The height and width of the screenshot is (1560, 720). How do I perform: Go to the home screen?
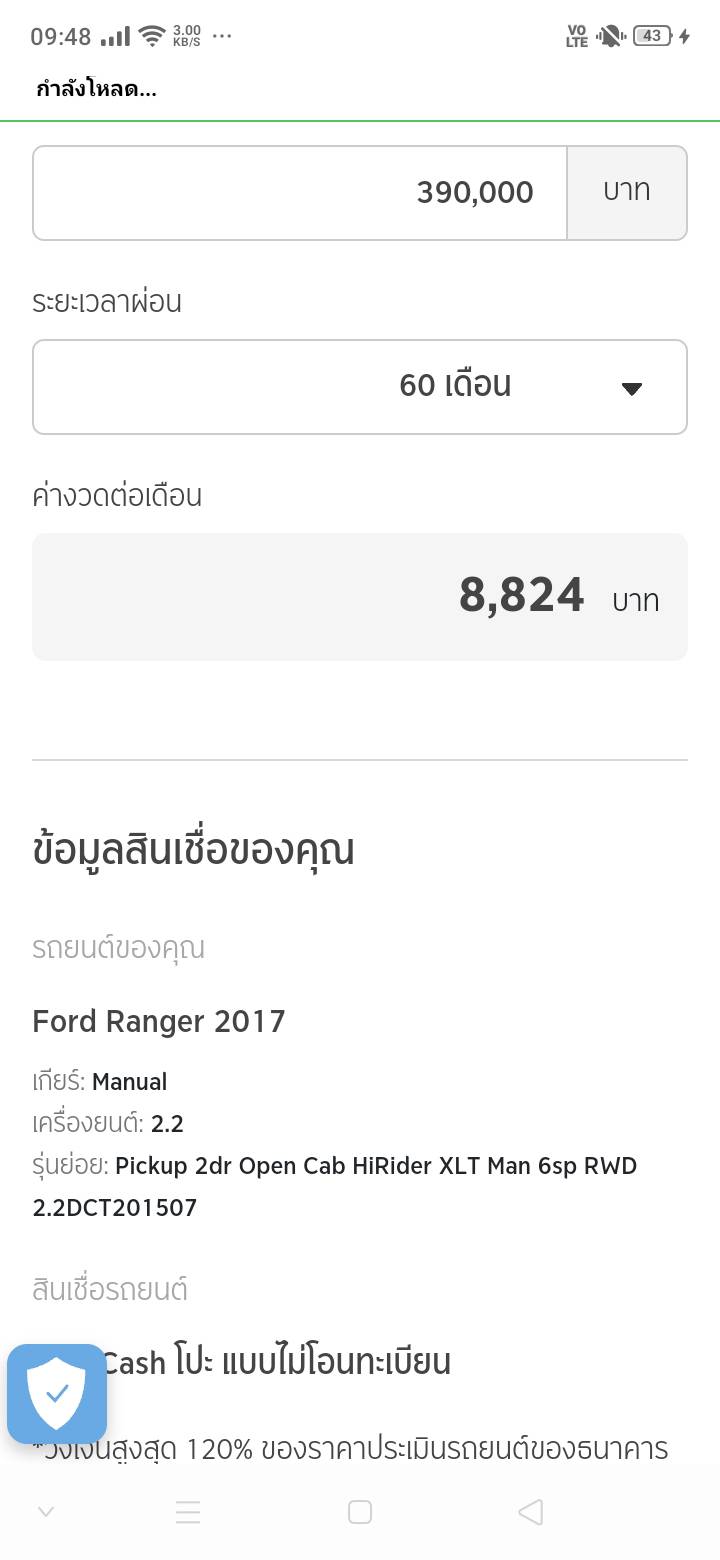(360, 1512)
